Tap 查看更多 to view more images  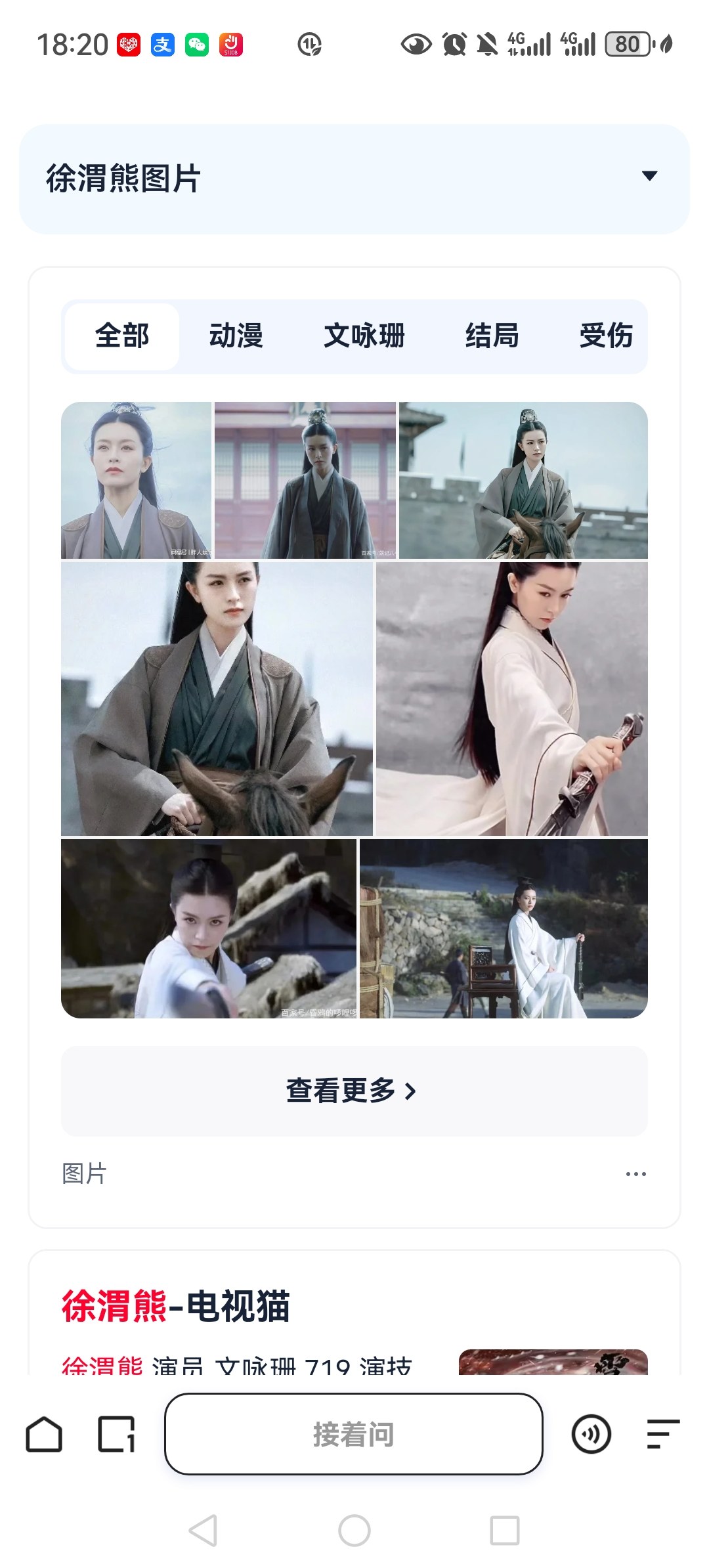(354, 1091)
